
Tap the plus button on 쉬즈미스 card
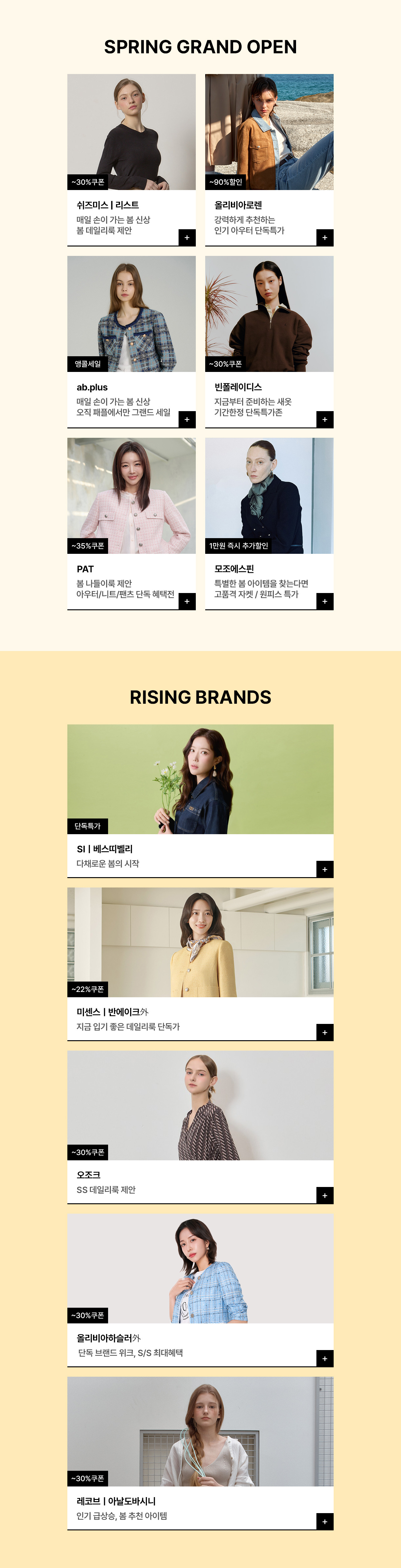coord(187,237)
